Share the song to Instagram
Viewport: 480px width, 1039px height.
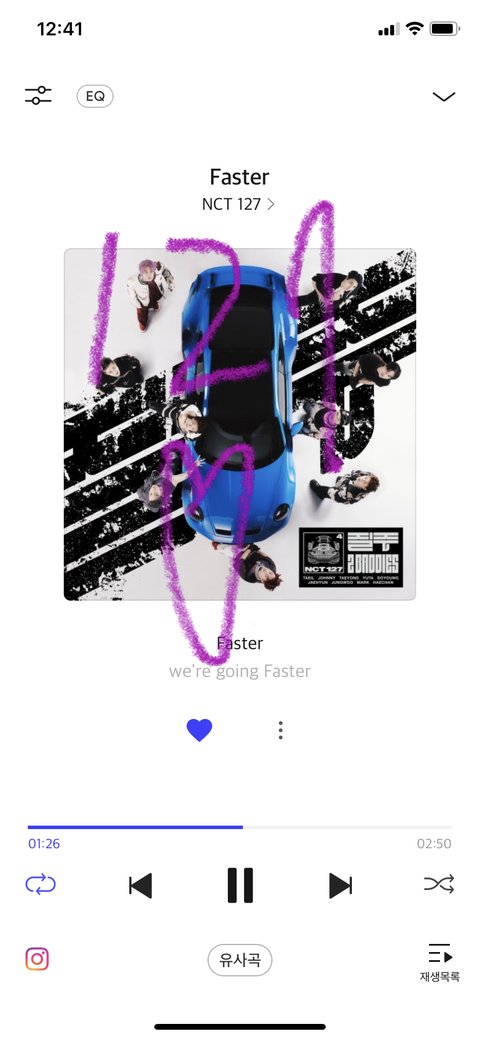(x=37, y=959)
